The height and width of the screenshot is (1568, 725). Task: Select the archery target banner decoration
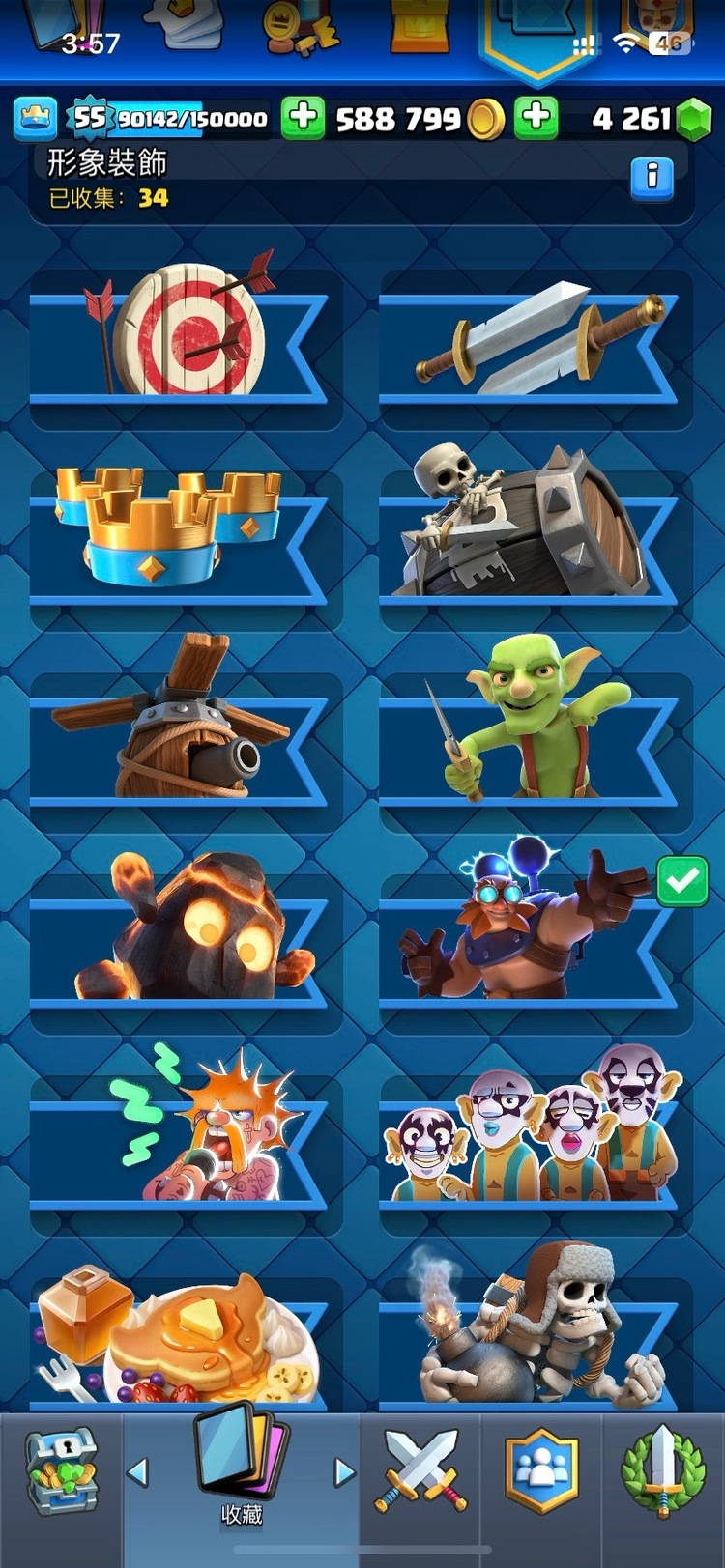[x=181, y=340]
